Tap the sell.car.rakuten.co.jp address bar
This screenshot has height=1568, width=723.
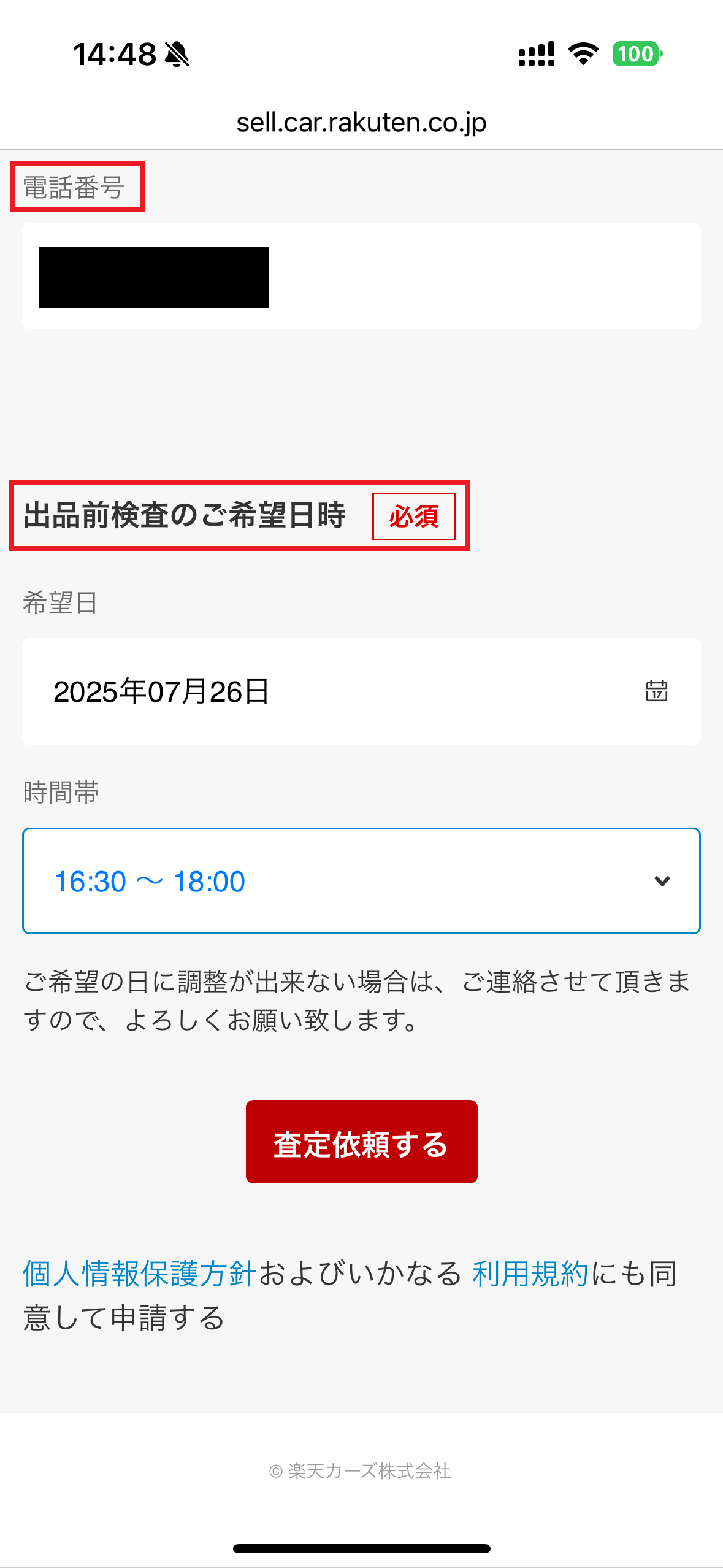point(361,121)
